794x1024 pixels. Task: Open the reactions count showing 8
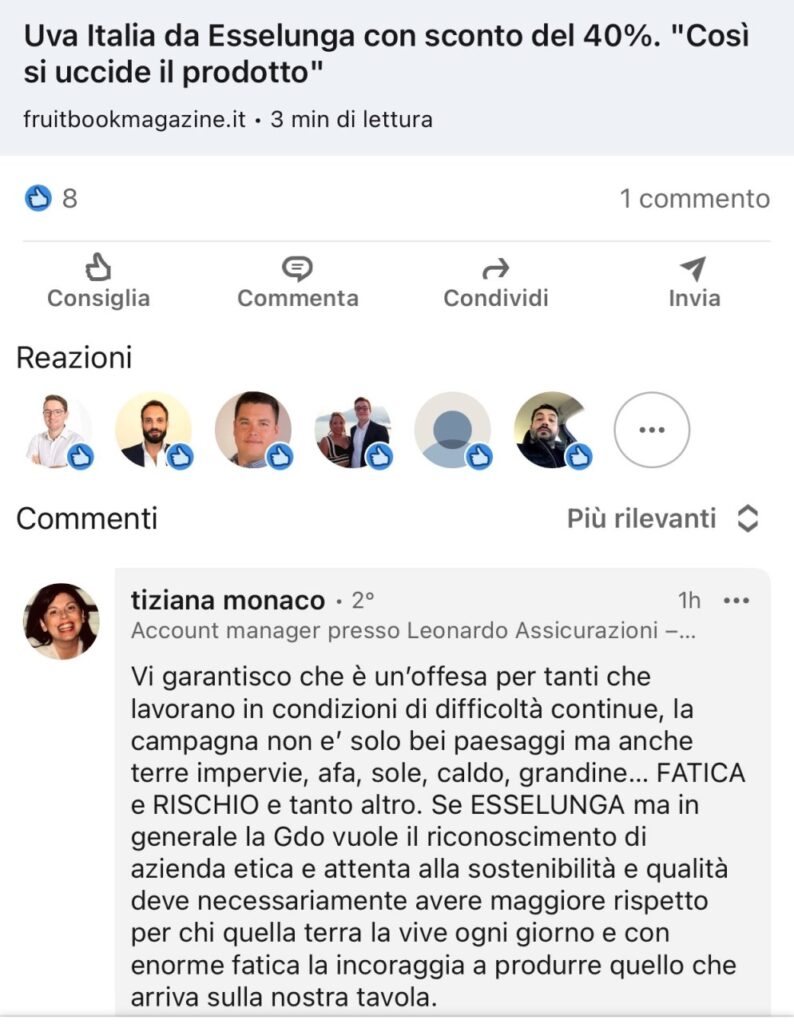[x=51, y=199]
